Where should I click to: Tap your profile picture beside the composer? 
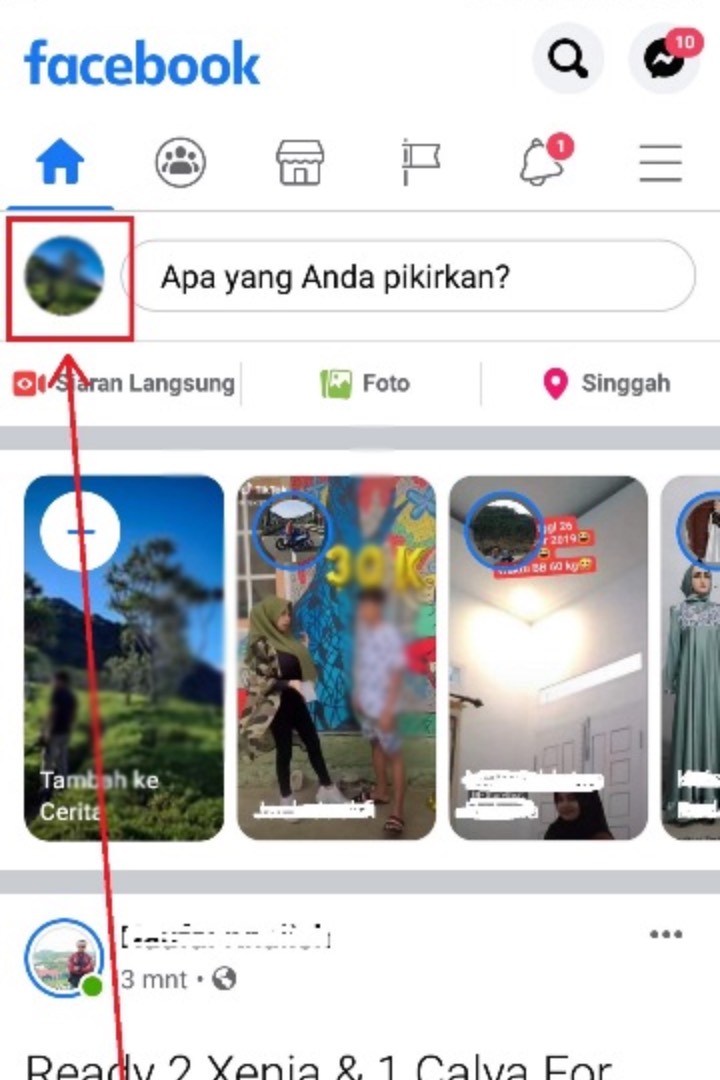65,276
